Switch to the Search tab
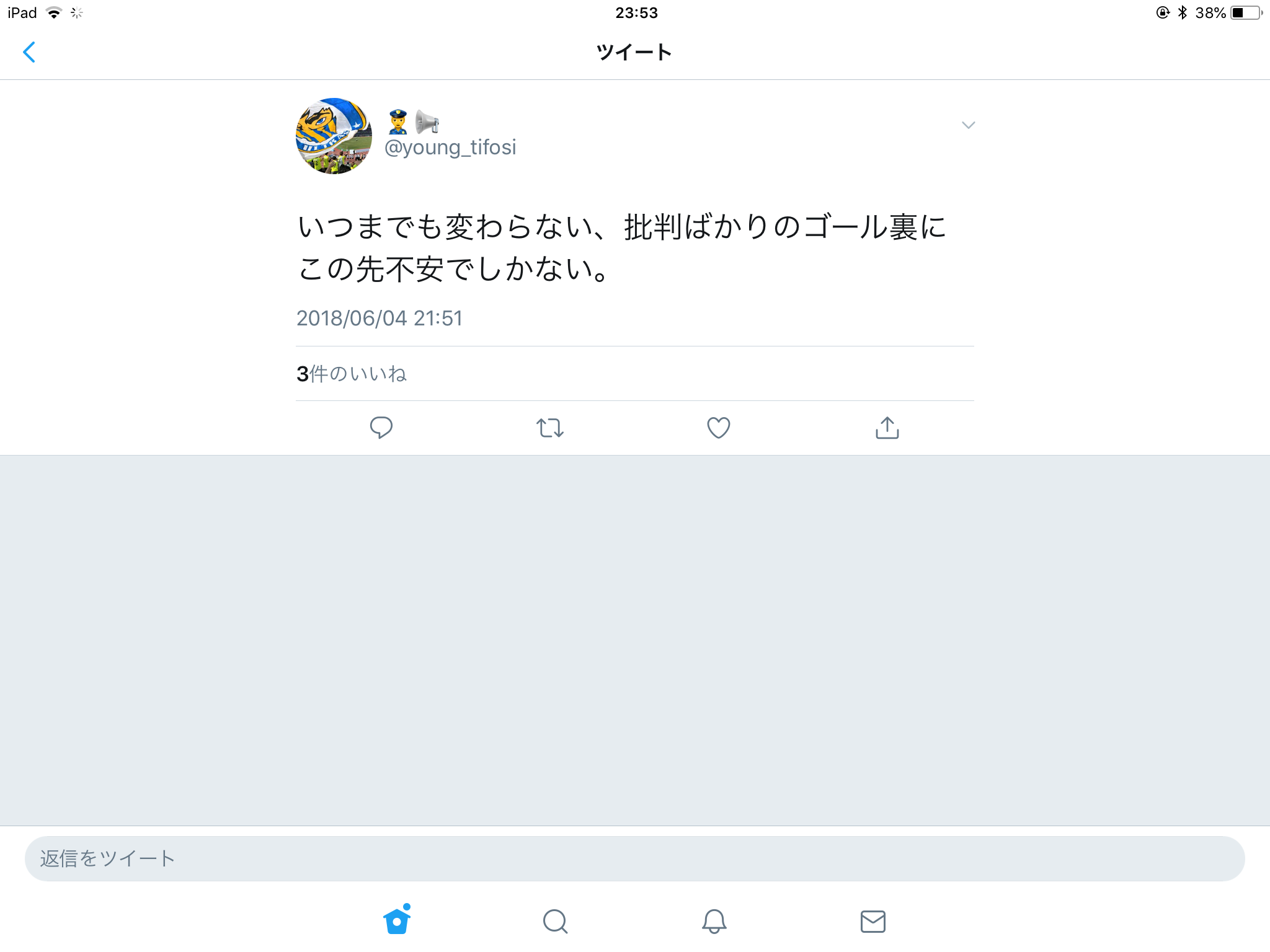The width and height of the screenshot is (1270, 952). [555, 921]
